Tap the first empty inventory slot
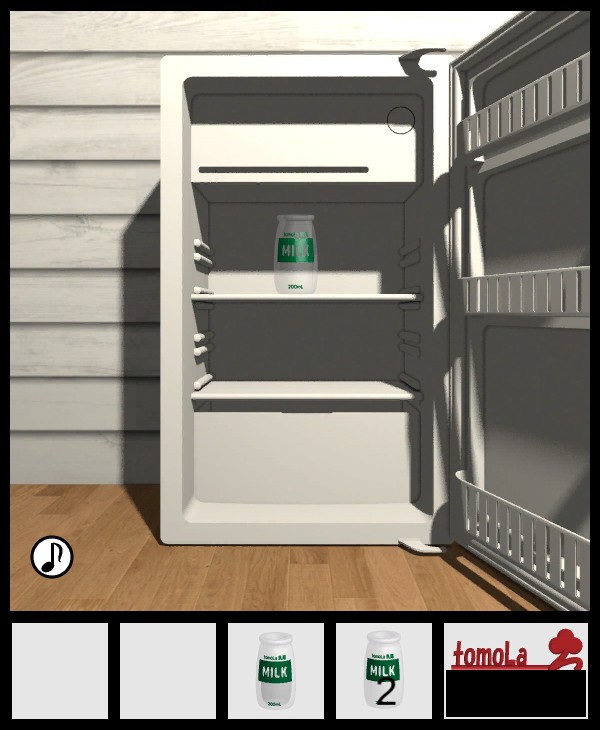This screenshot has height=730, width=600. [60, 670]
